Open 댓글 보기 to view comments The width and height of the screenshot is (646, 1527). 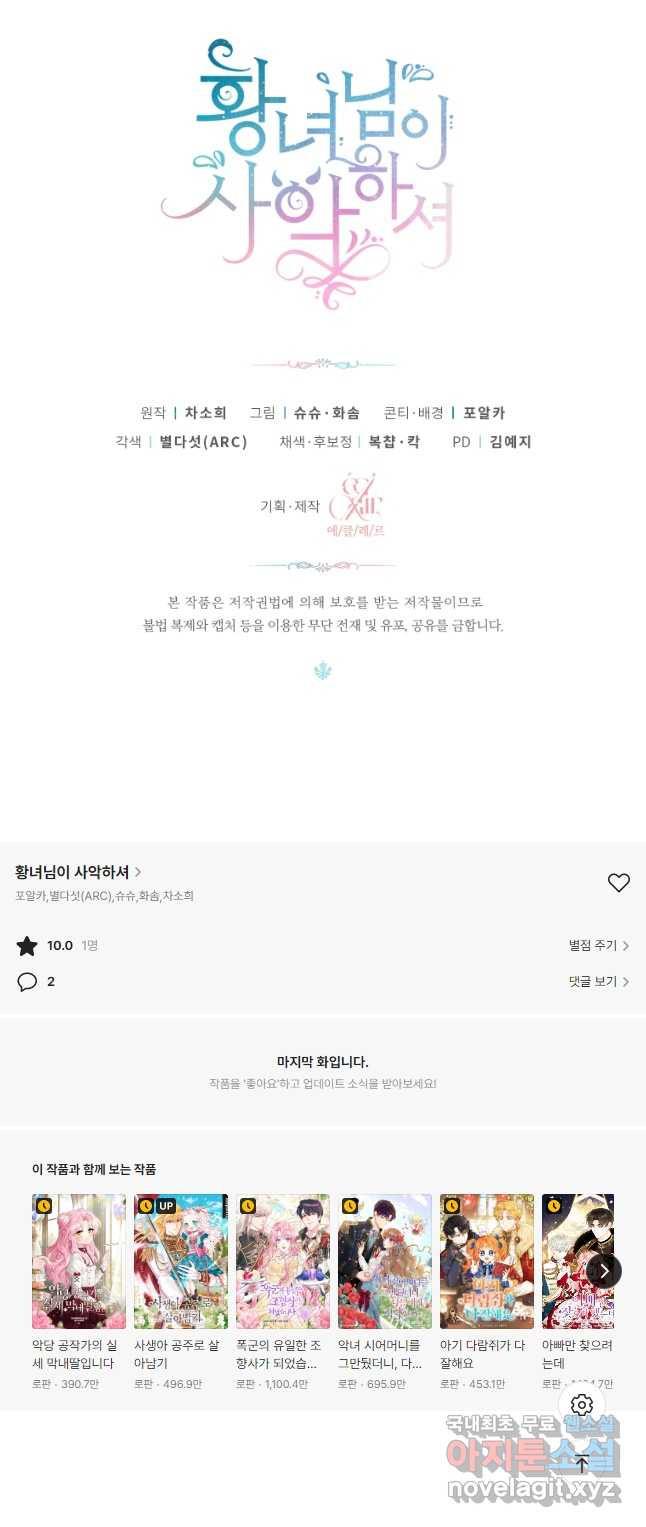tap(598, 982)
